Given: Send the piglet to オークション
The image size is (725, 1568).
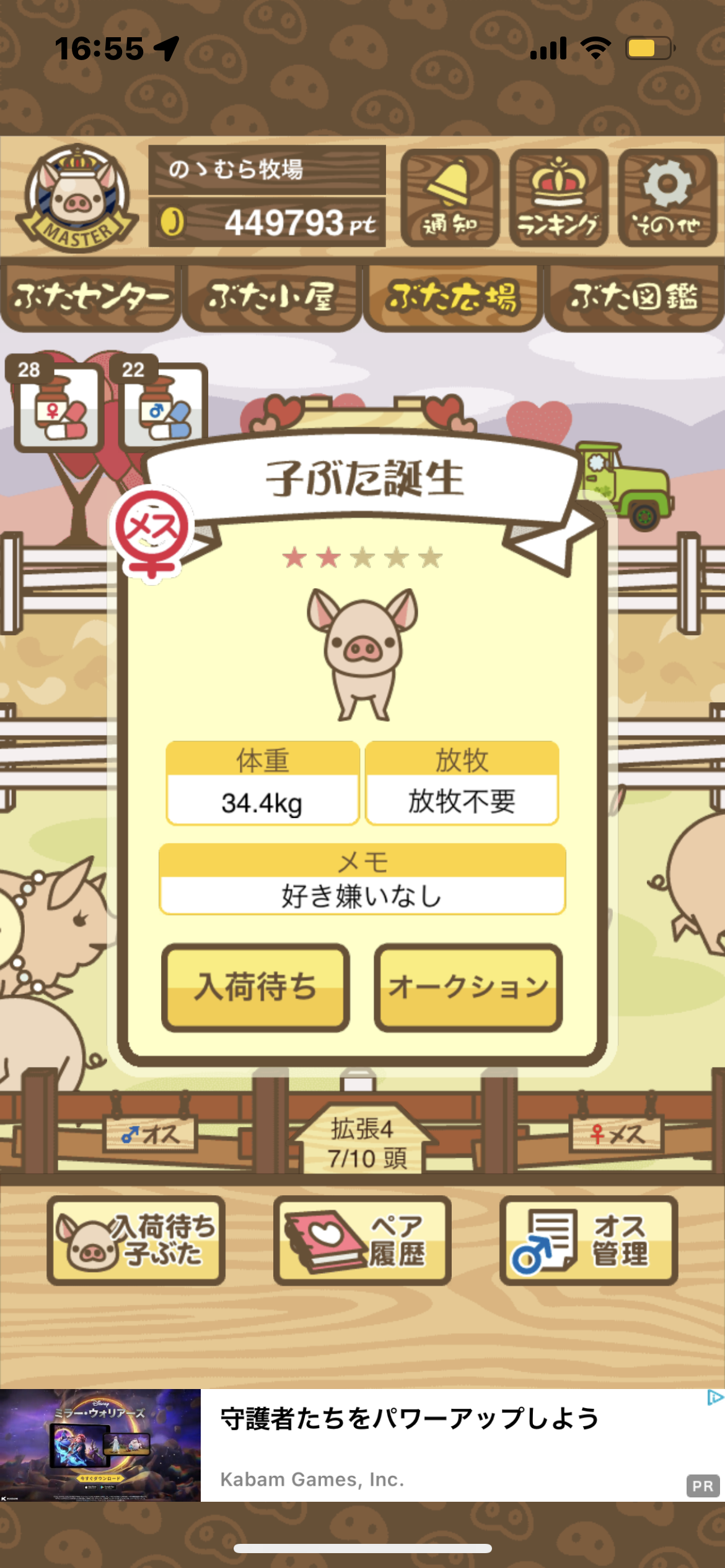Looking at the screenshot, I should pos(468,987).
